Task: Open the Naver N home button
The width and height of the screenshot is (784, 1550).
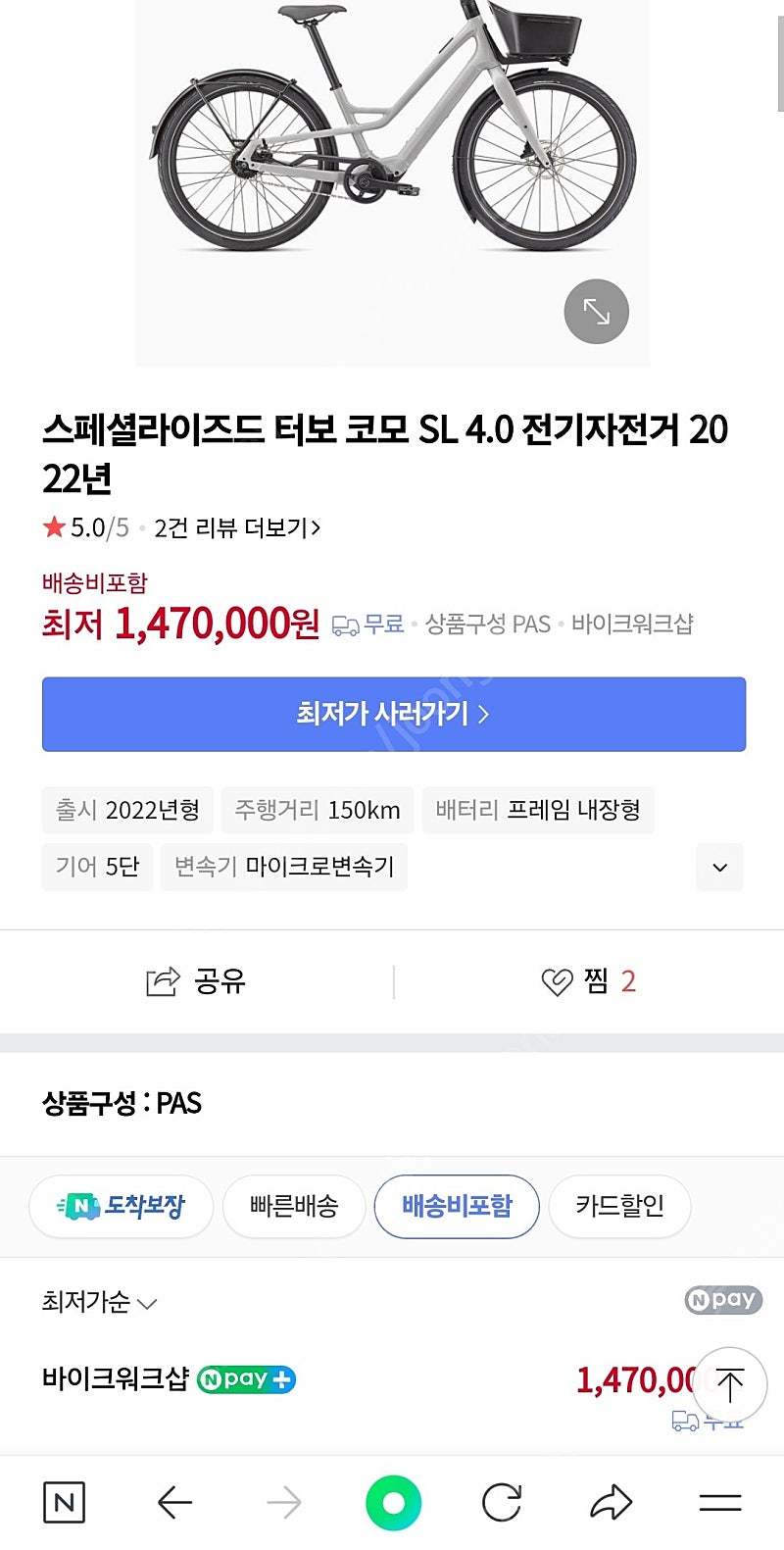Action: [64, 1502]
